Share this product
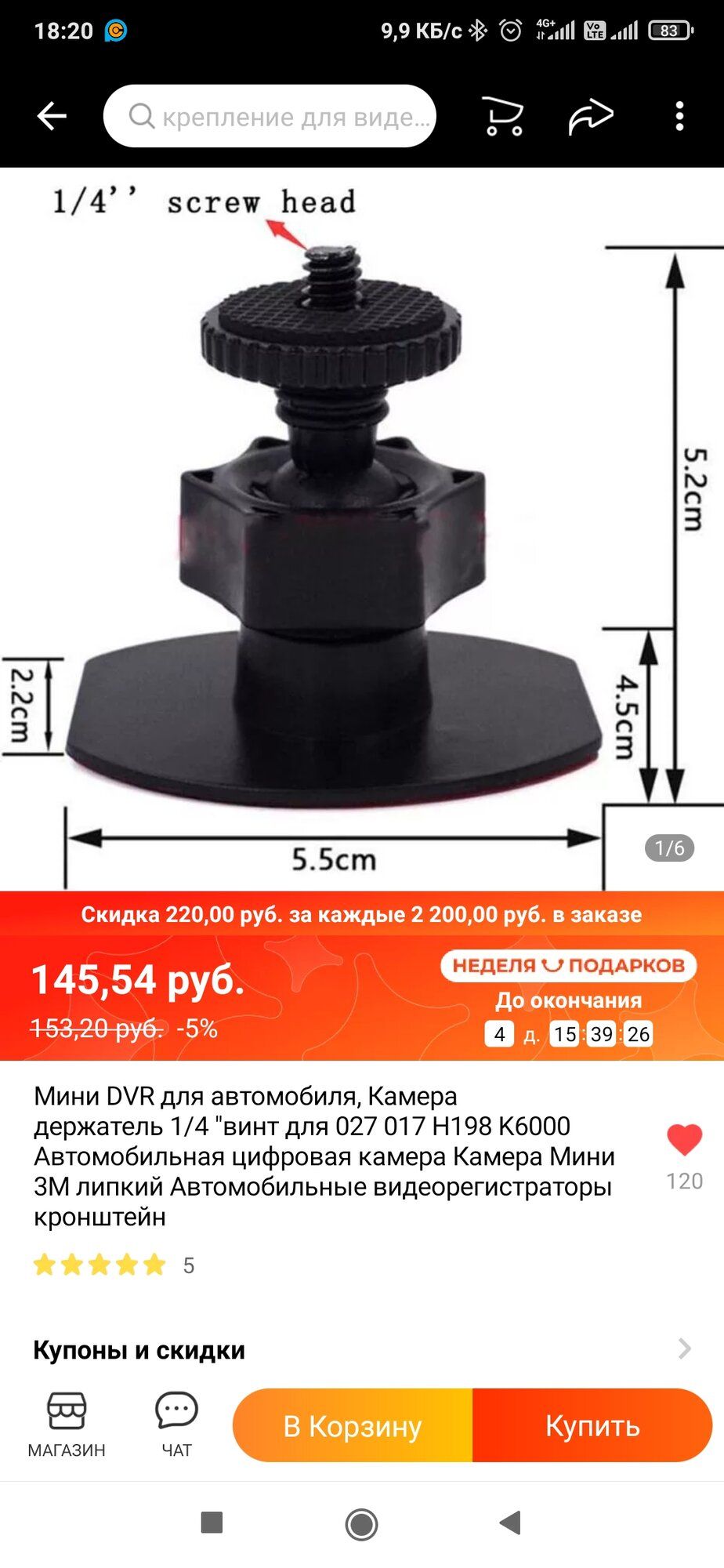The width and height of the screenshot is (724, 1568). (590, 117)
